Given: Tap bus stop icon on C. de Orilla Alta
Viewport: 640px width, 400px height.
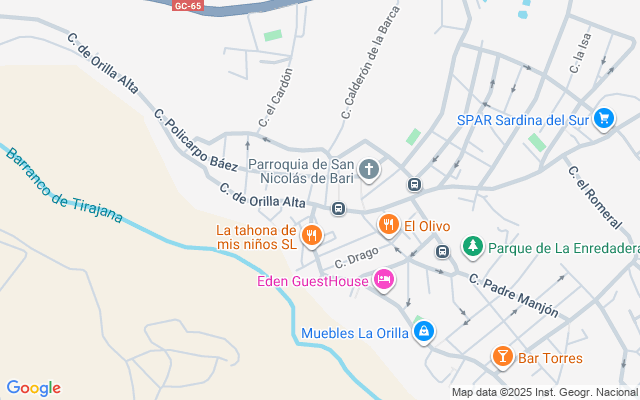Looking at the screenshot, I should tap(339, 209).
